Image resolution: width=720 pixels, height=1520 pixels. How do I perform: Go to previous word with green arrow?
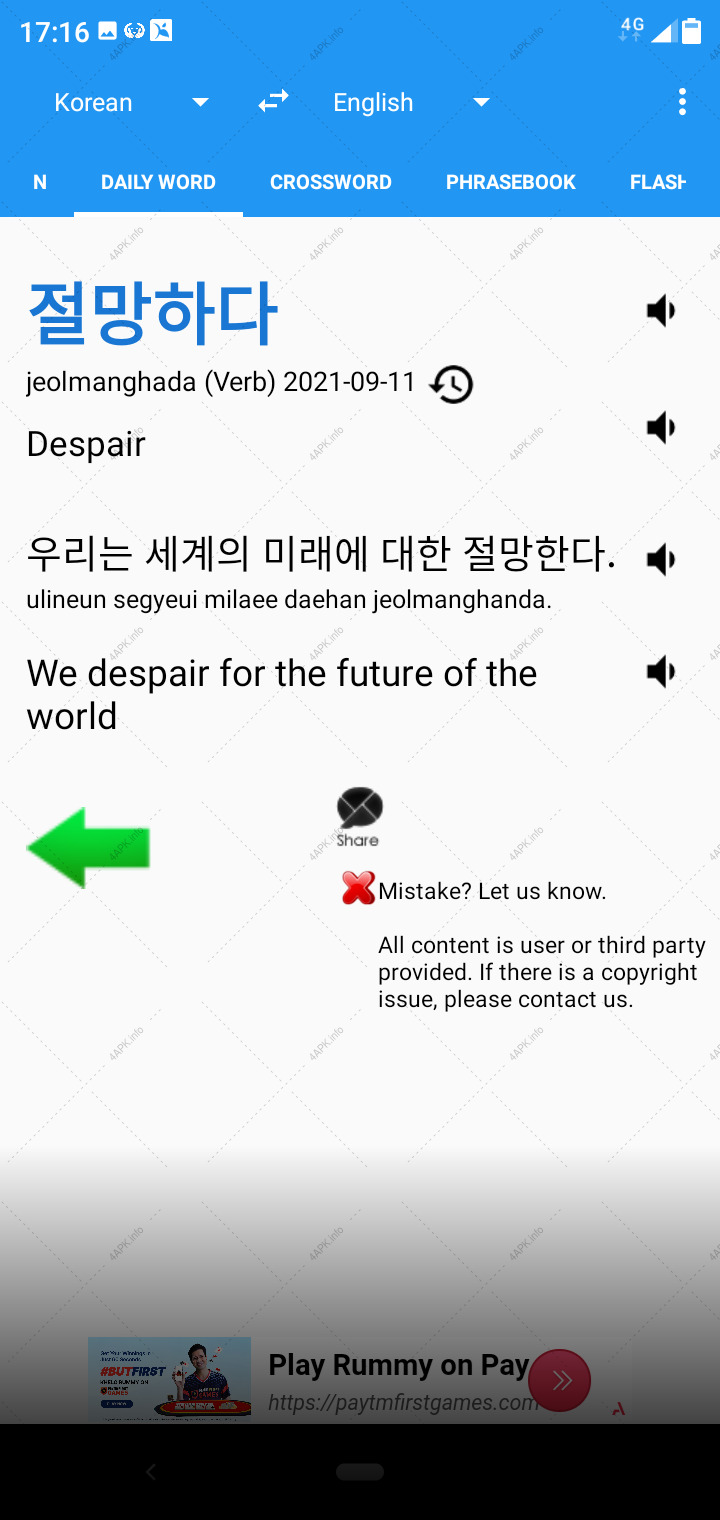[88, 848]
